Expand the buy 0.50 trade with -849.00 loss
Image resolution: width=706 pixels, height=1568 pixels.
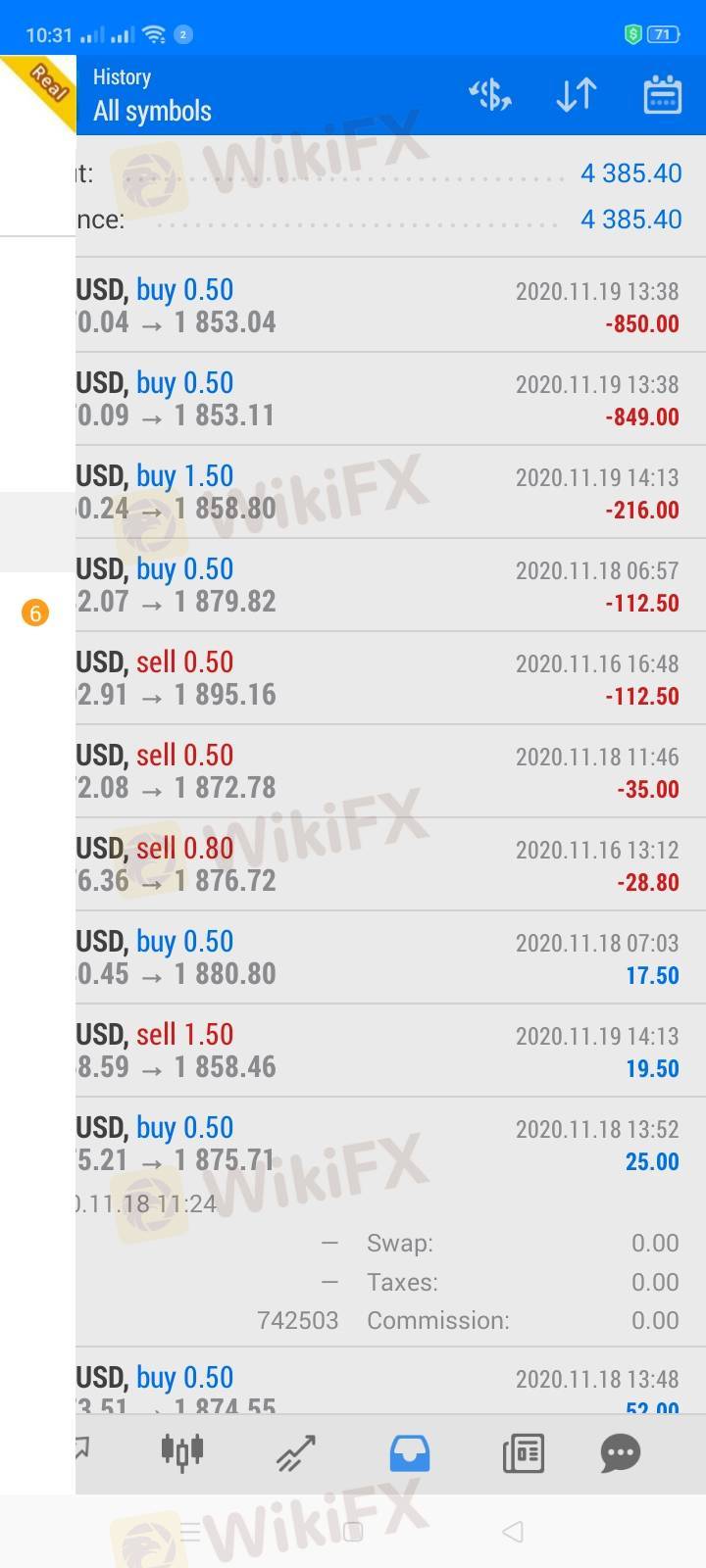(390, 399)
